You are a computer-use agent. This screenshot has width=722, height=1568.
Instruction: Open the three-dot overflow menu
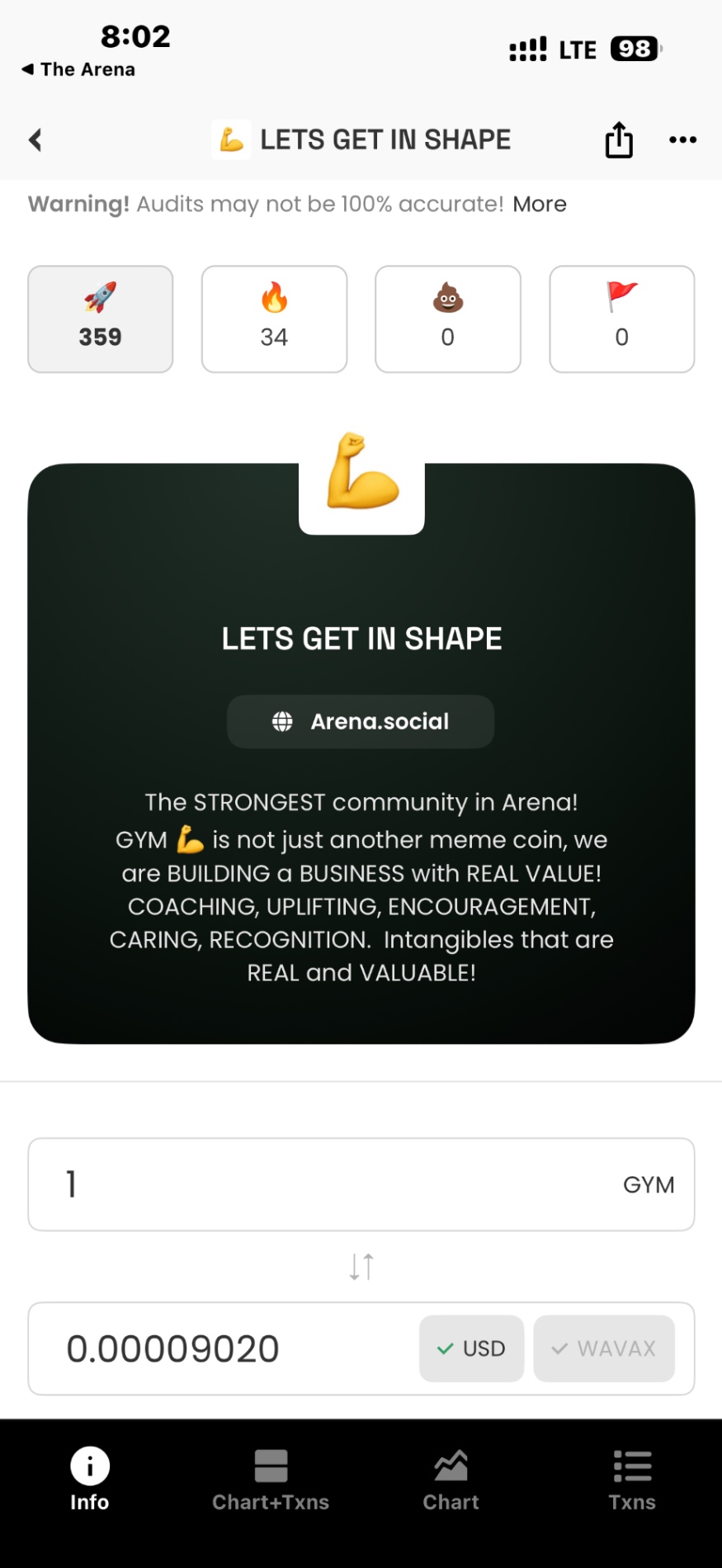pyautogui.click(x=682, y=139)
